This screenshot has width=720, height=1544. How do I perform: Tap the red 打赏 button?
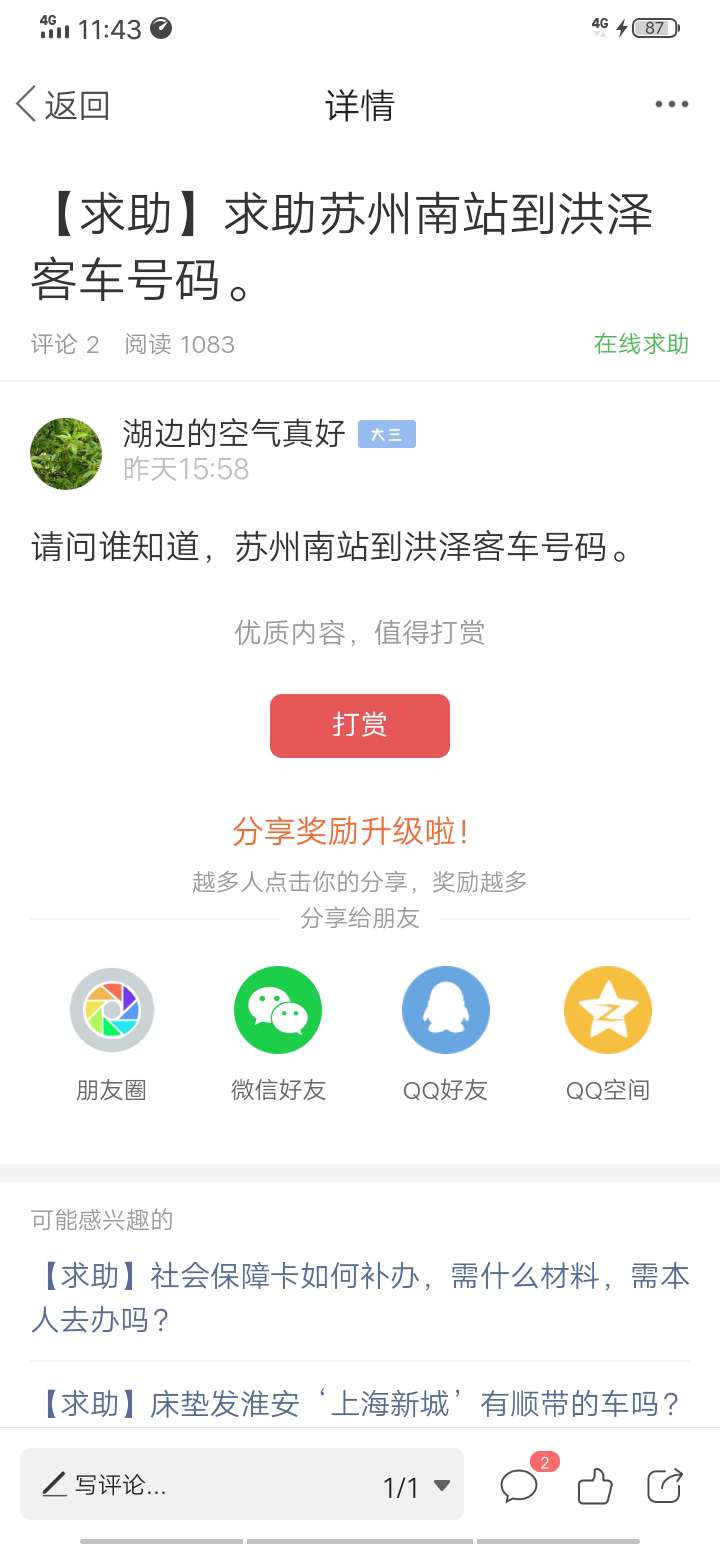point(360,725)
